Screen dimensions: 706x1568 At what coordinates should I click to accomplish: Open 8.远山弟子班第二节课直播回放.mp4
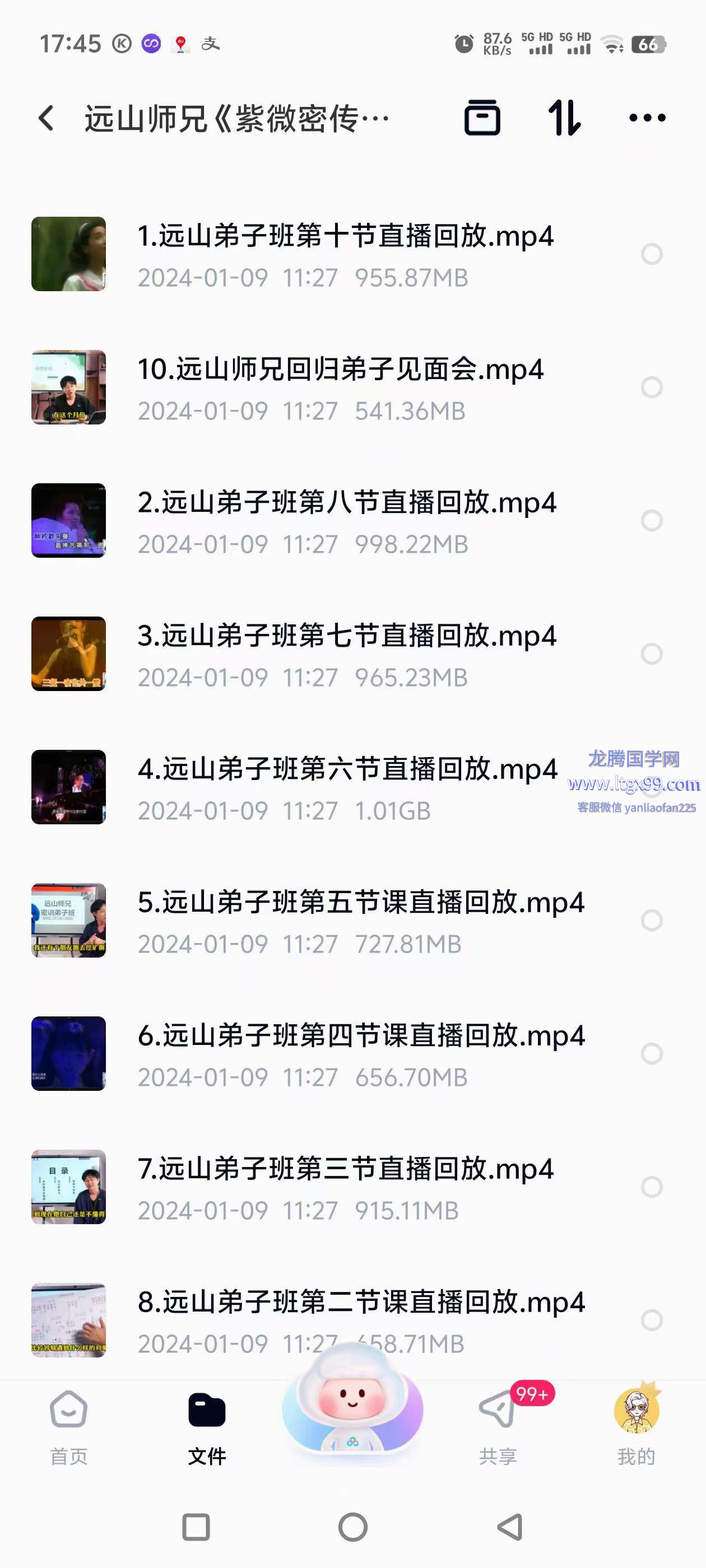pos(361,1302)
